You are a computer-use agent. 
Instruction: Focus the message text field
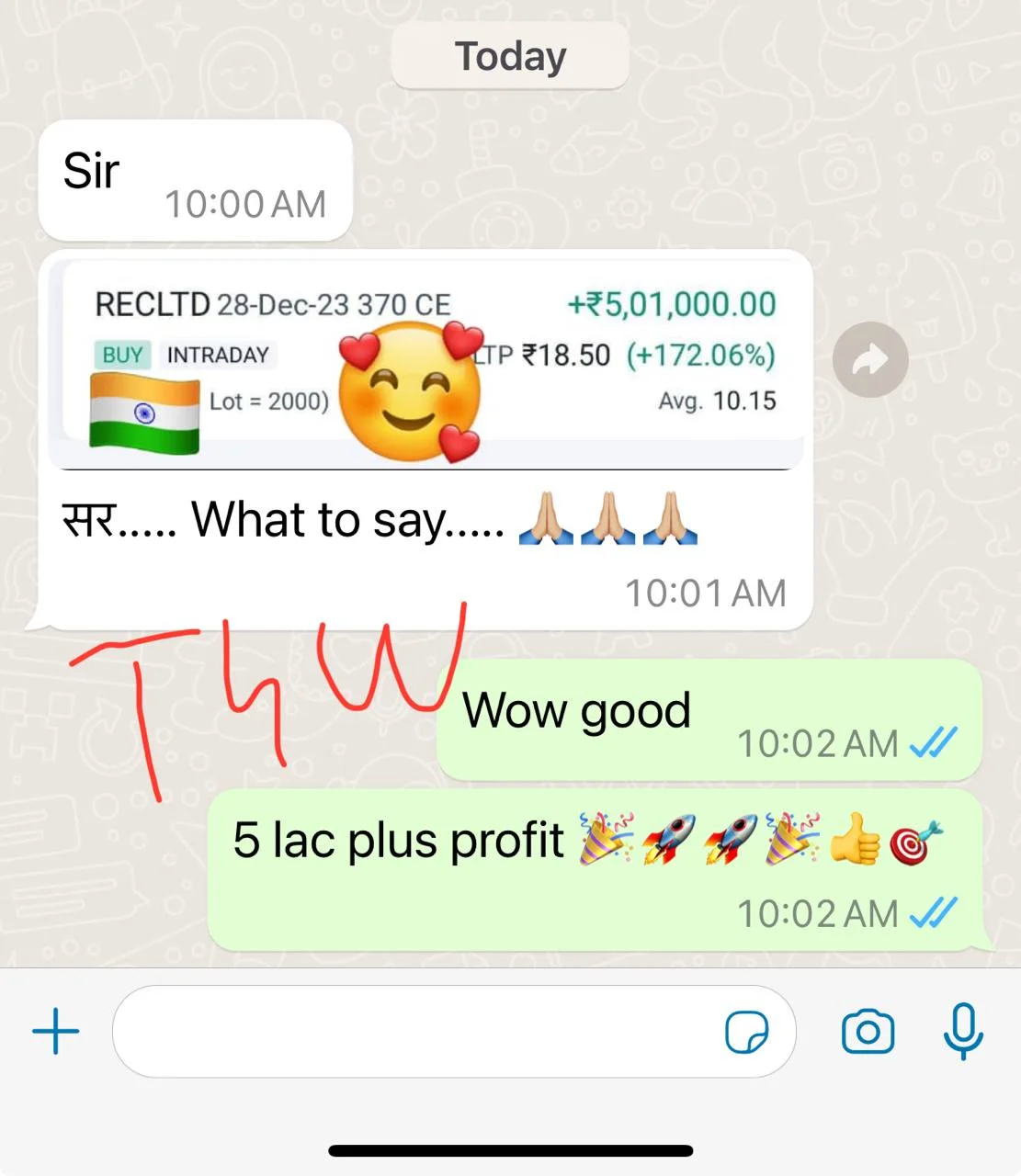[414, 1032]
